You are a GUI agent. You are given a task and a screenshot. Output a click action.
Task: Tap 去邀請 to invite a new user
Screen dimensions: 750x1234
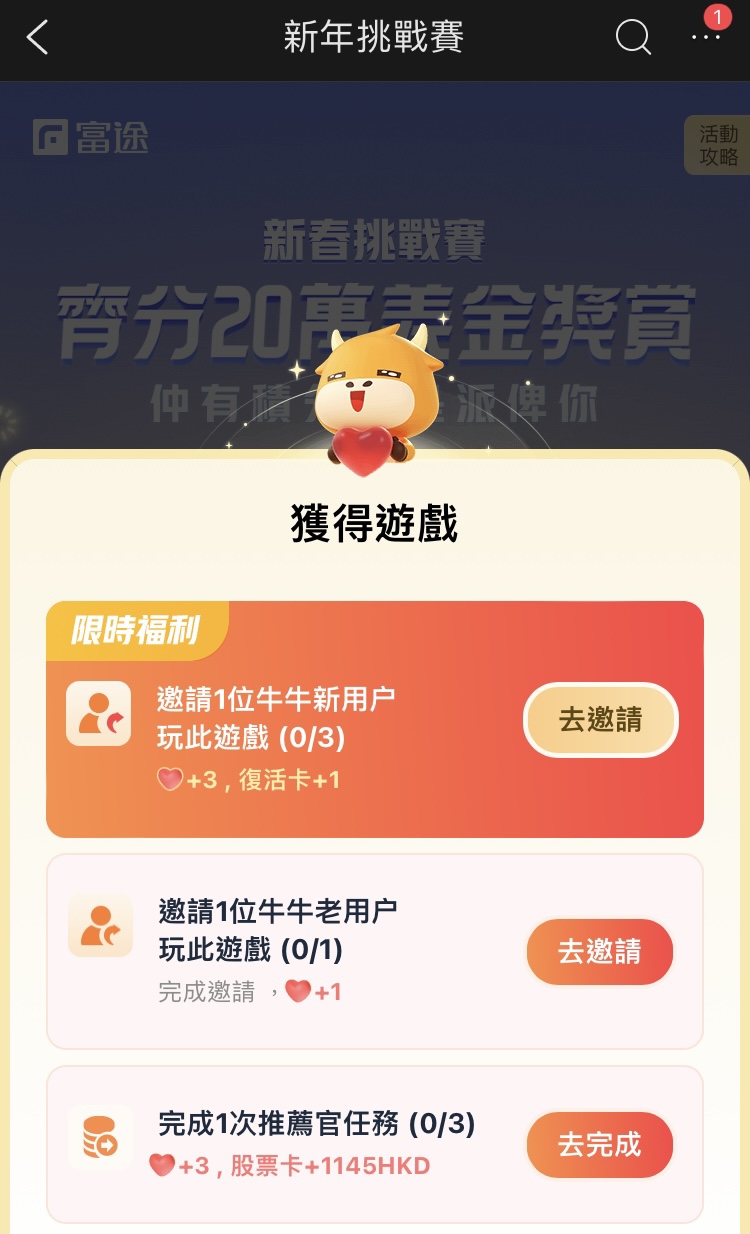tap(601, 720)
